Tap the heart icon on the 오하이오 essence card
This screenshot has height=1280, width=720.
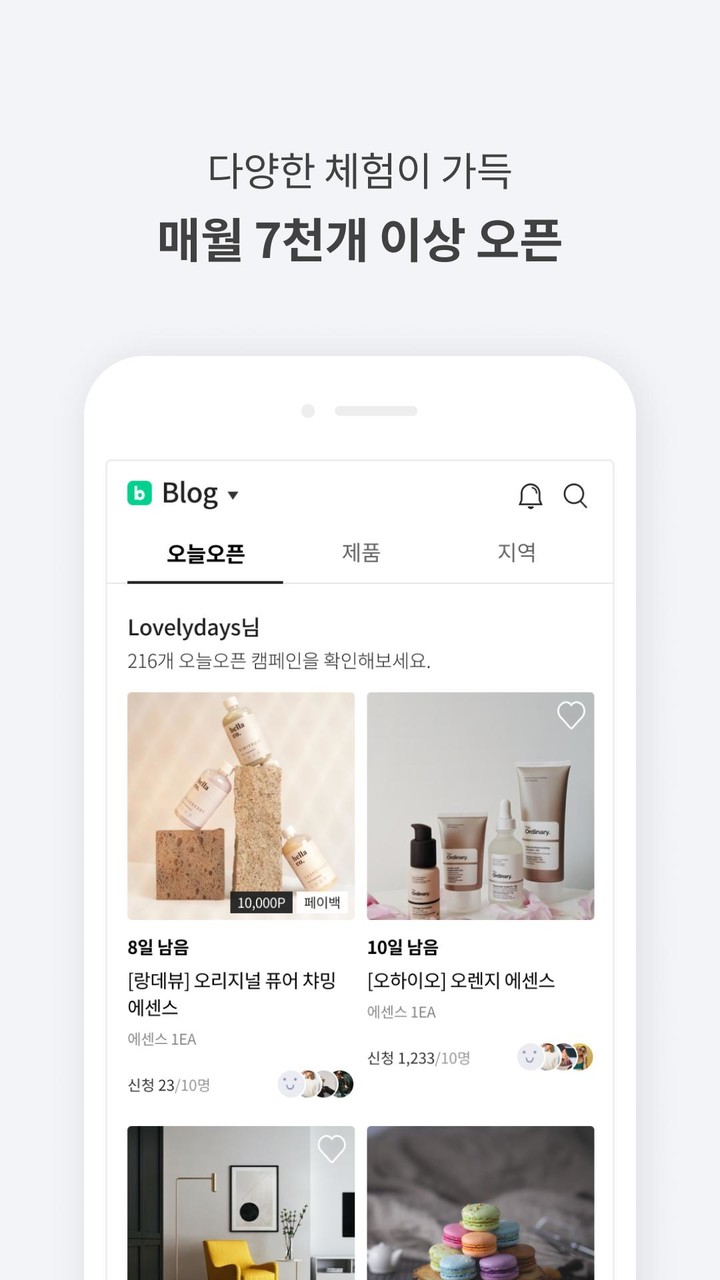point(570,715)
